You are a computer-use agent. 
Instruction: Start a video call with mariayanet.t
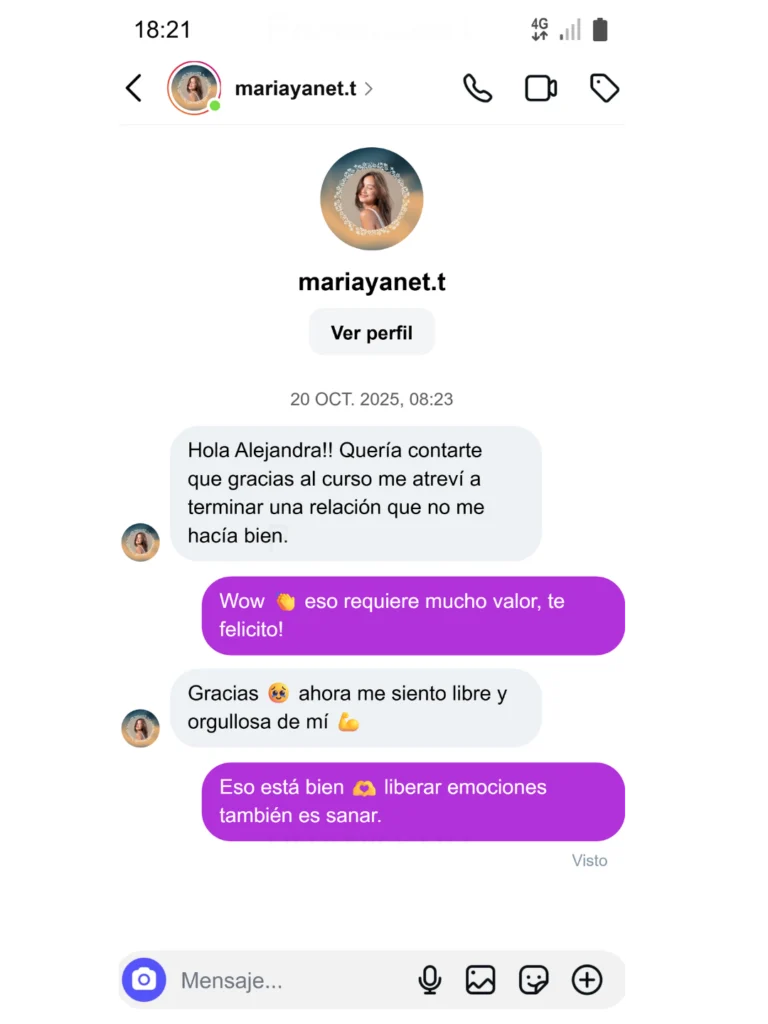[x=541, y=88]
